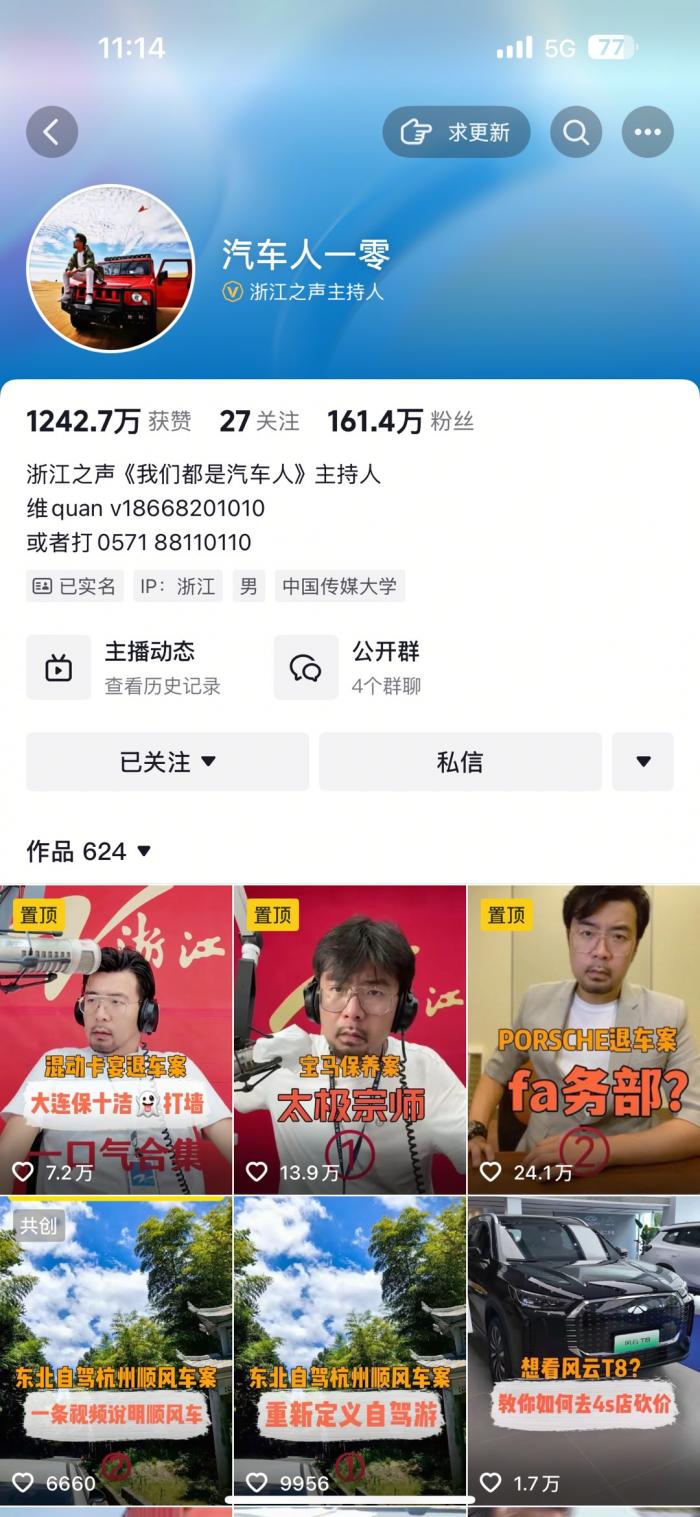Tap the 已关注 follow status button
Image resolution: width=700 pixels, height=1517 pixels.
click(167, 762)
